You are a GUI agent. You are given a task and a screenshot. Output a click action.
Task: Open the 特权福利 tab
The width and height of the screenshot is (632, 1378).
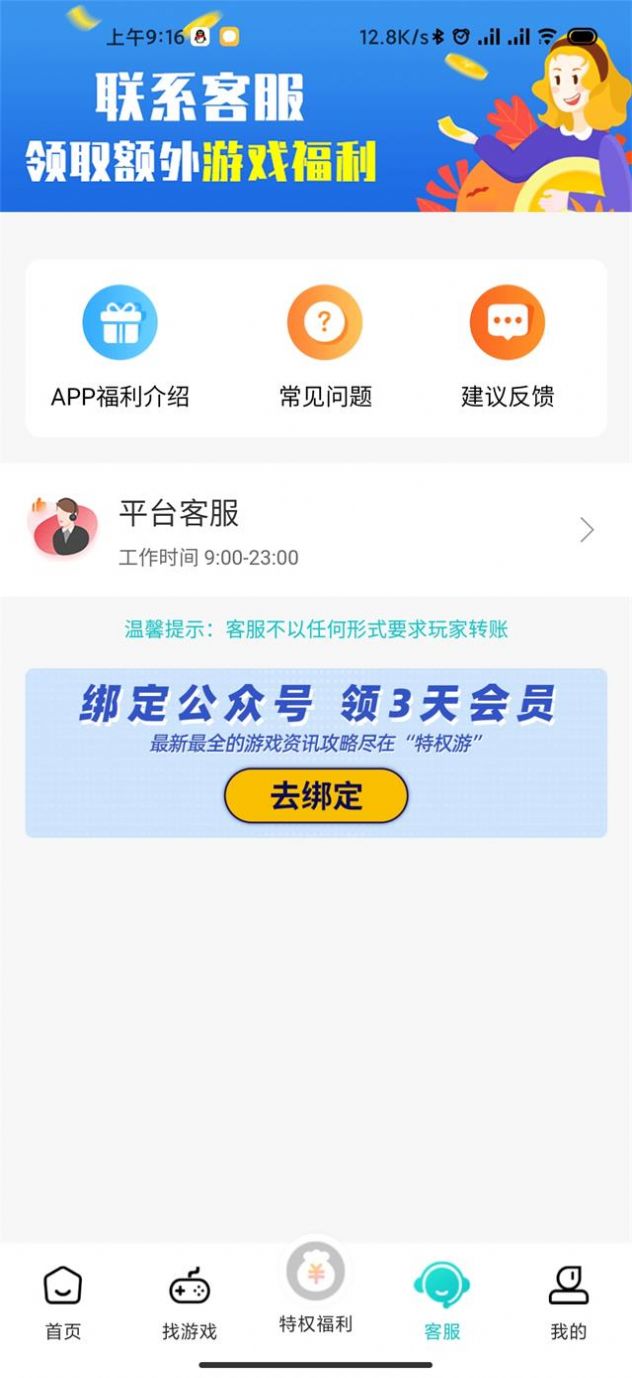coord(316,1290)
